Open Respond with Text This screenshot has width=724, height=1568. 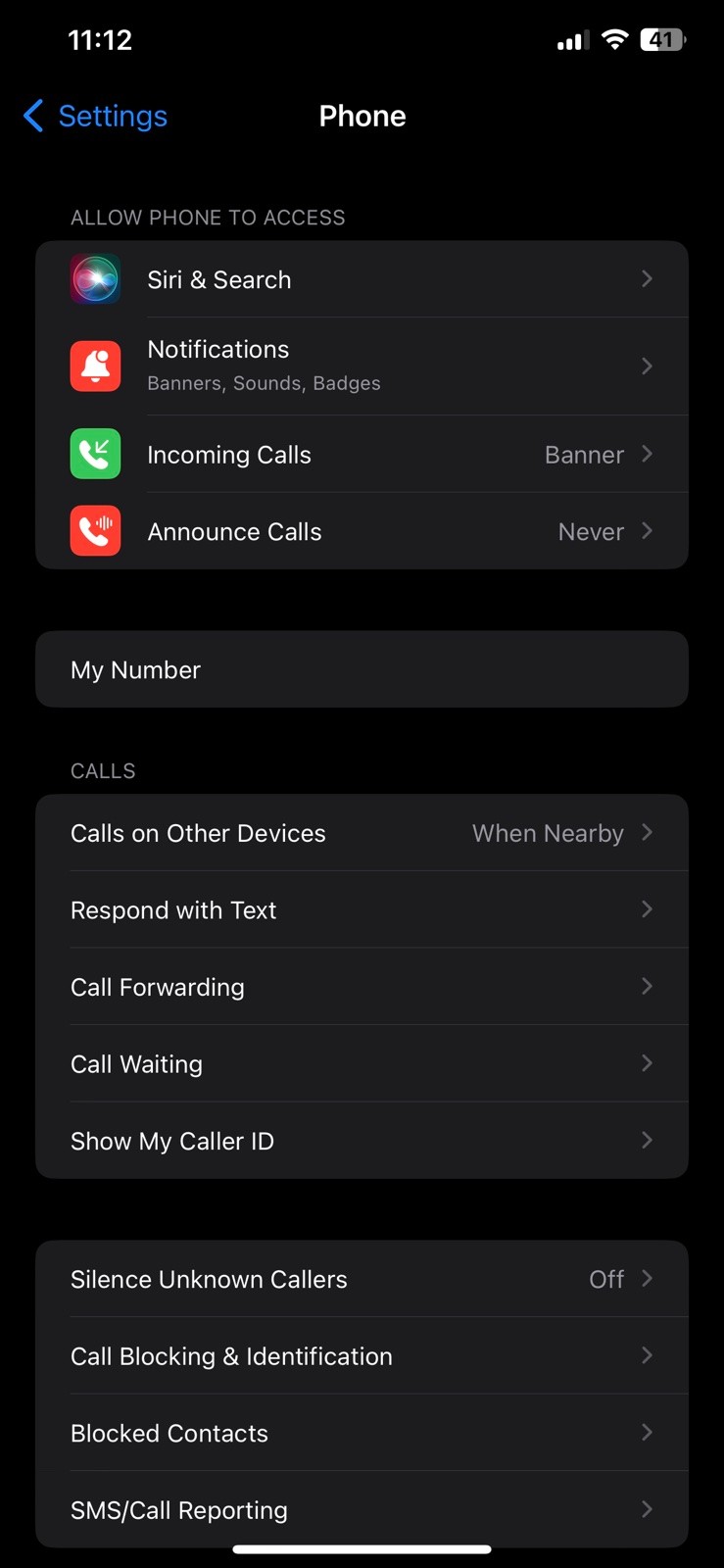362,909
